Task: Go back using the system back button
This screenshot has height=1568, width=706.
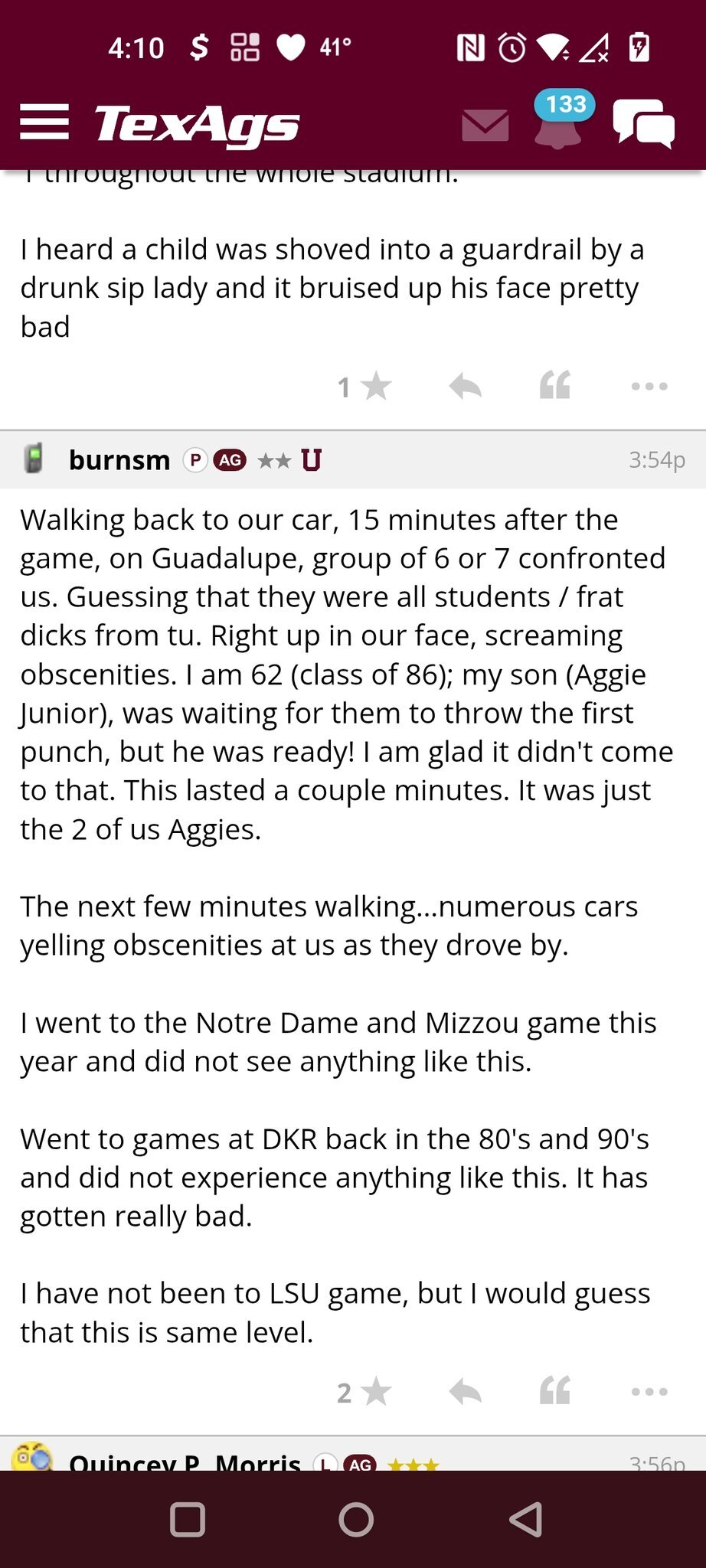Action: coord(526,1520)
